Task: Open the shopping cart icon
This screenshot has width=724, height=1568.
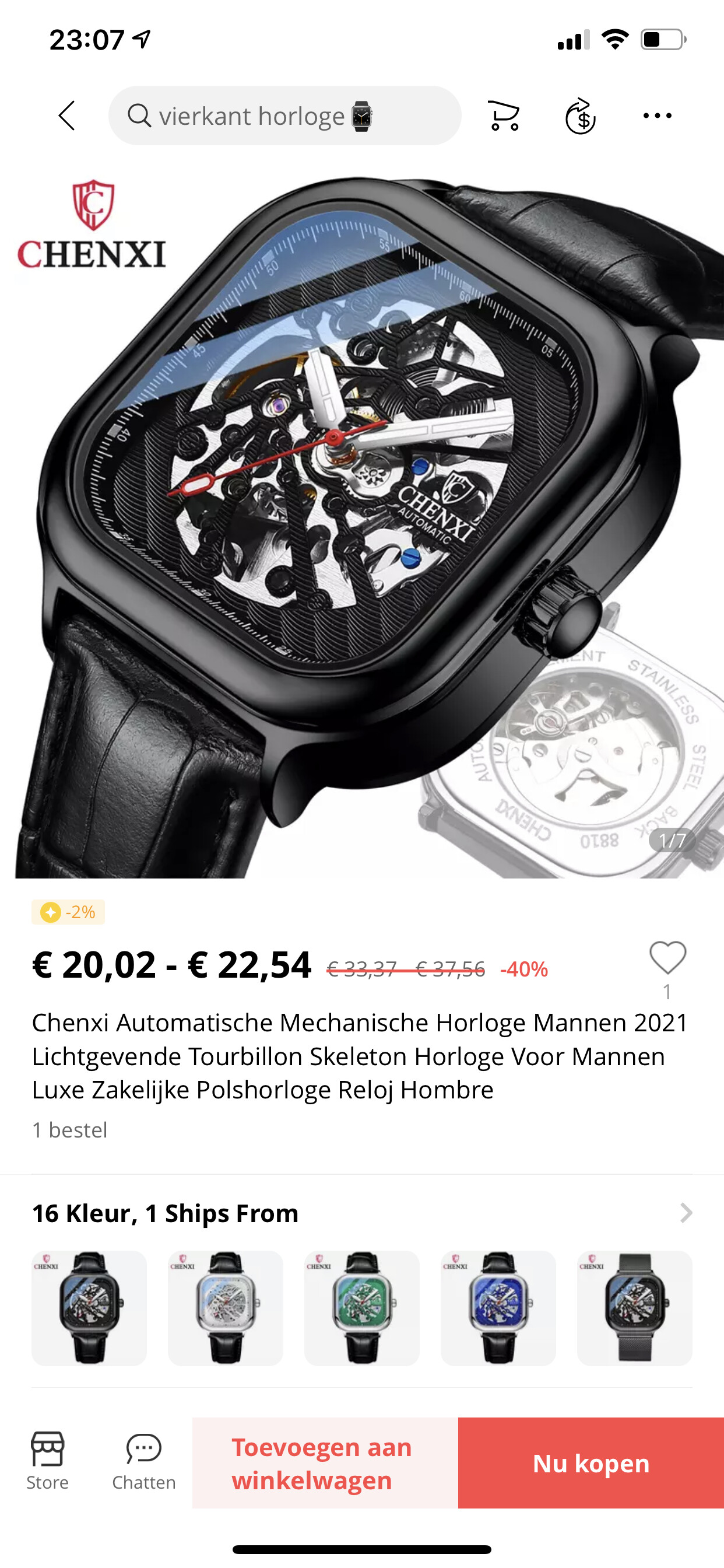Action: tap(504, 116)
